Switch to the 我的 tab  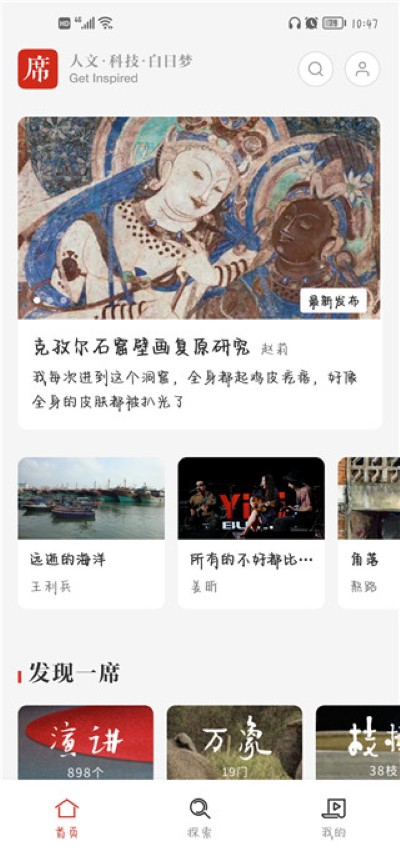(333, 817)
